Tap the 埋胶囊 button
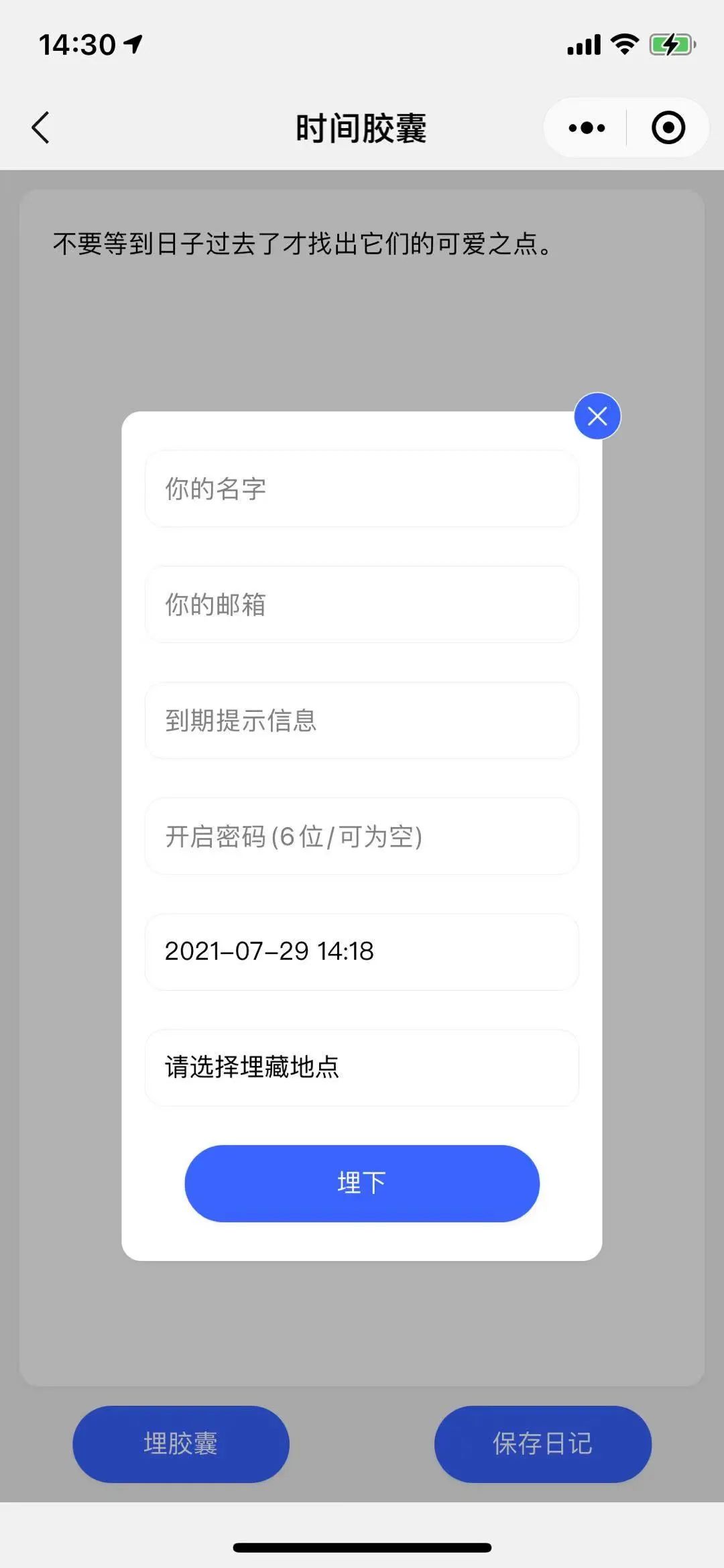Screen dimensions: 724x1568 tap(181, 1443)
